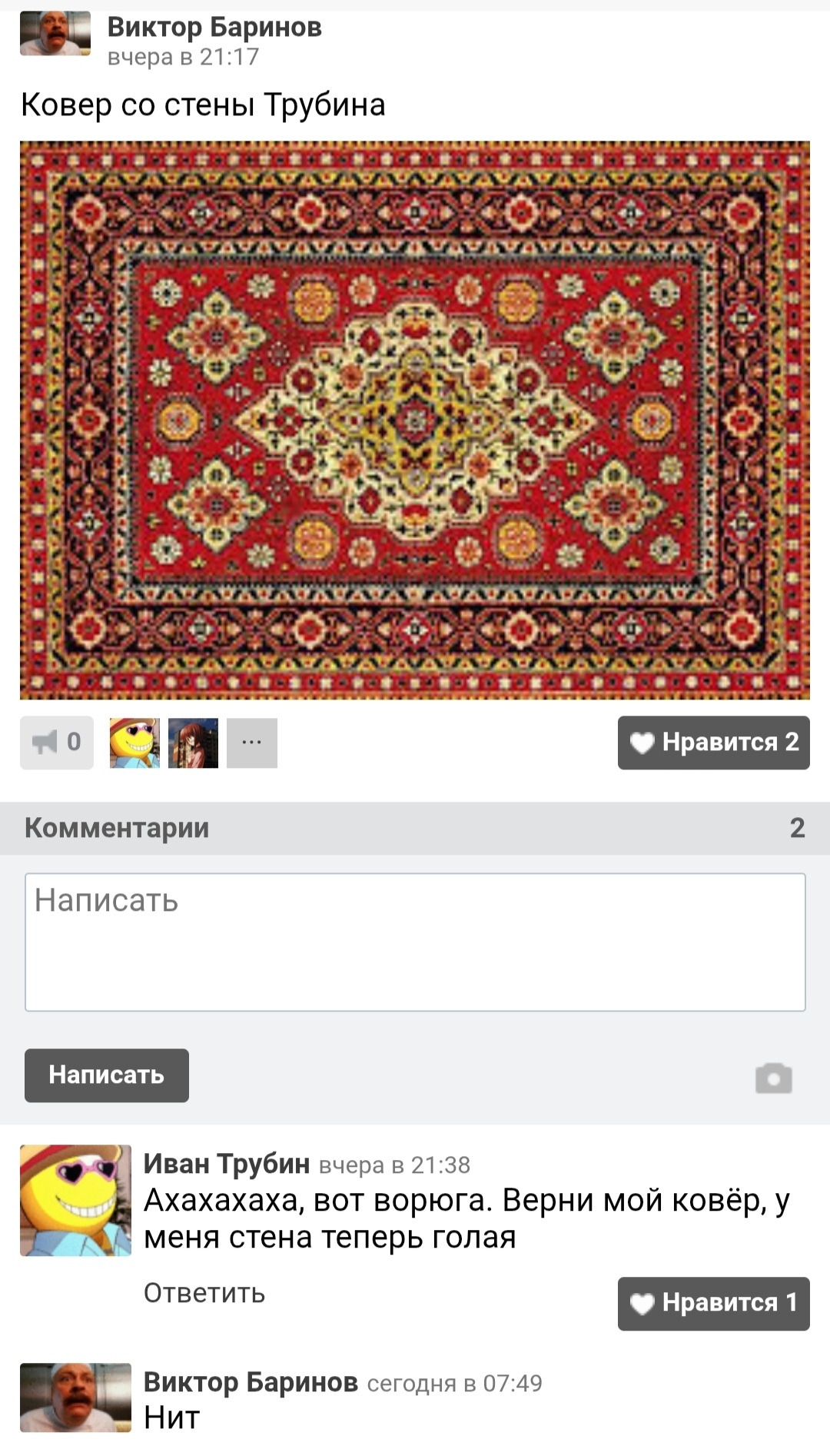The width and height of the screenshot is (830, 1456).
Task: Show all likers via the three dots button
Action: pyautogui.click(x=252, y=743)
